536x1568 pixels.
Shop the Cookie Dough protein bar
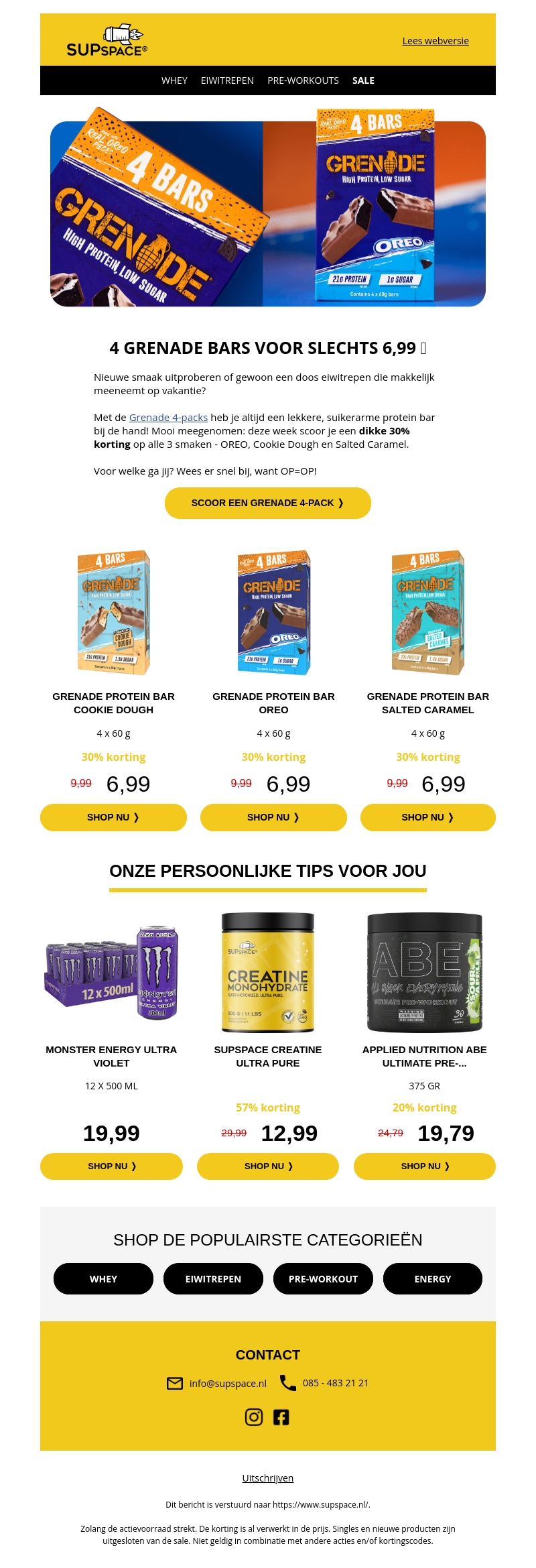point(113,817)
